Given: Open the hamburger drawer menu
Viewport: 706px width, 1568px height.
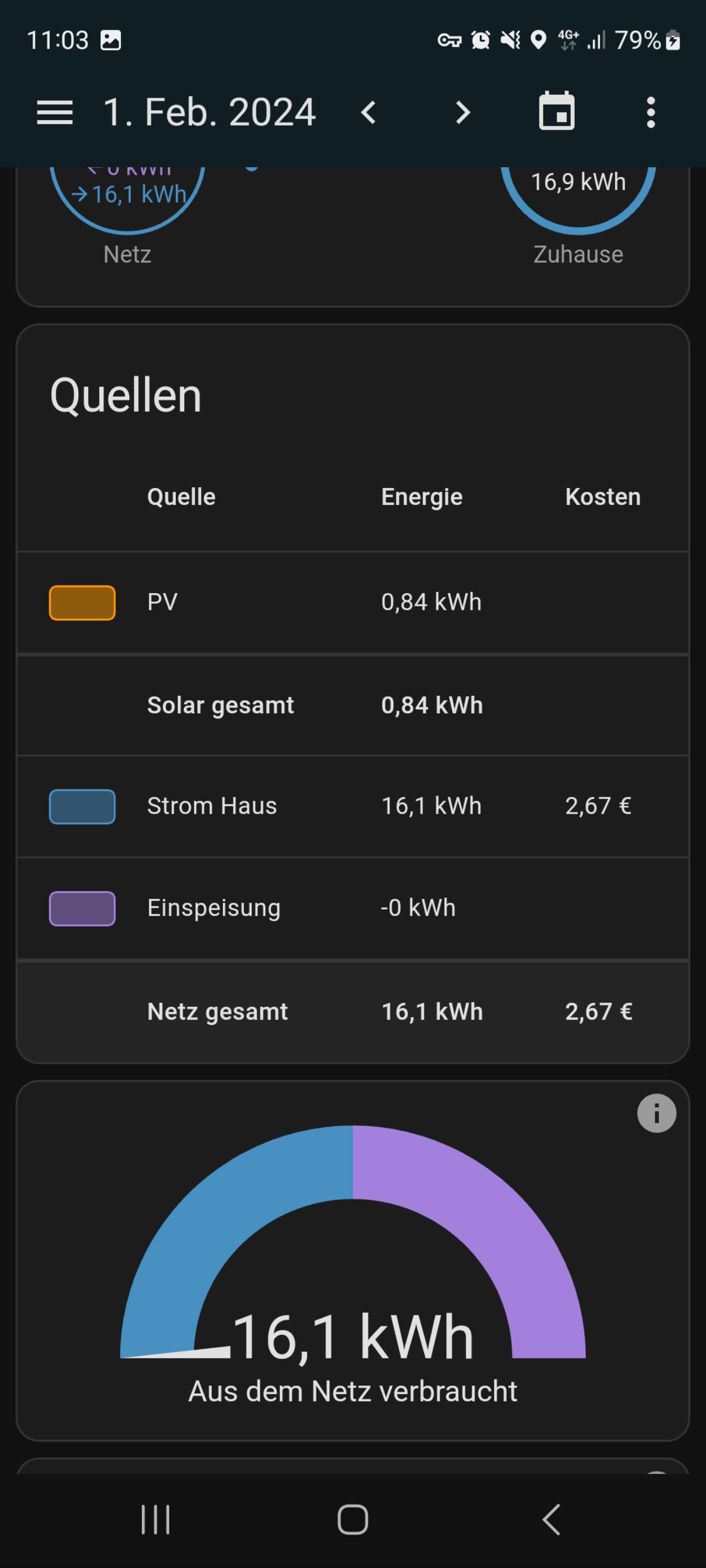Looking at the screenshot, I should point(55,113).
